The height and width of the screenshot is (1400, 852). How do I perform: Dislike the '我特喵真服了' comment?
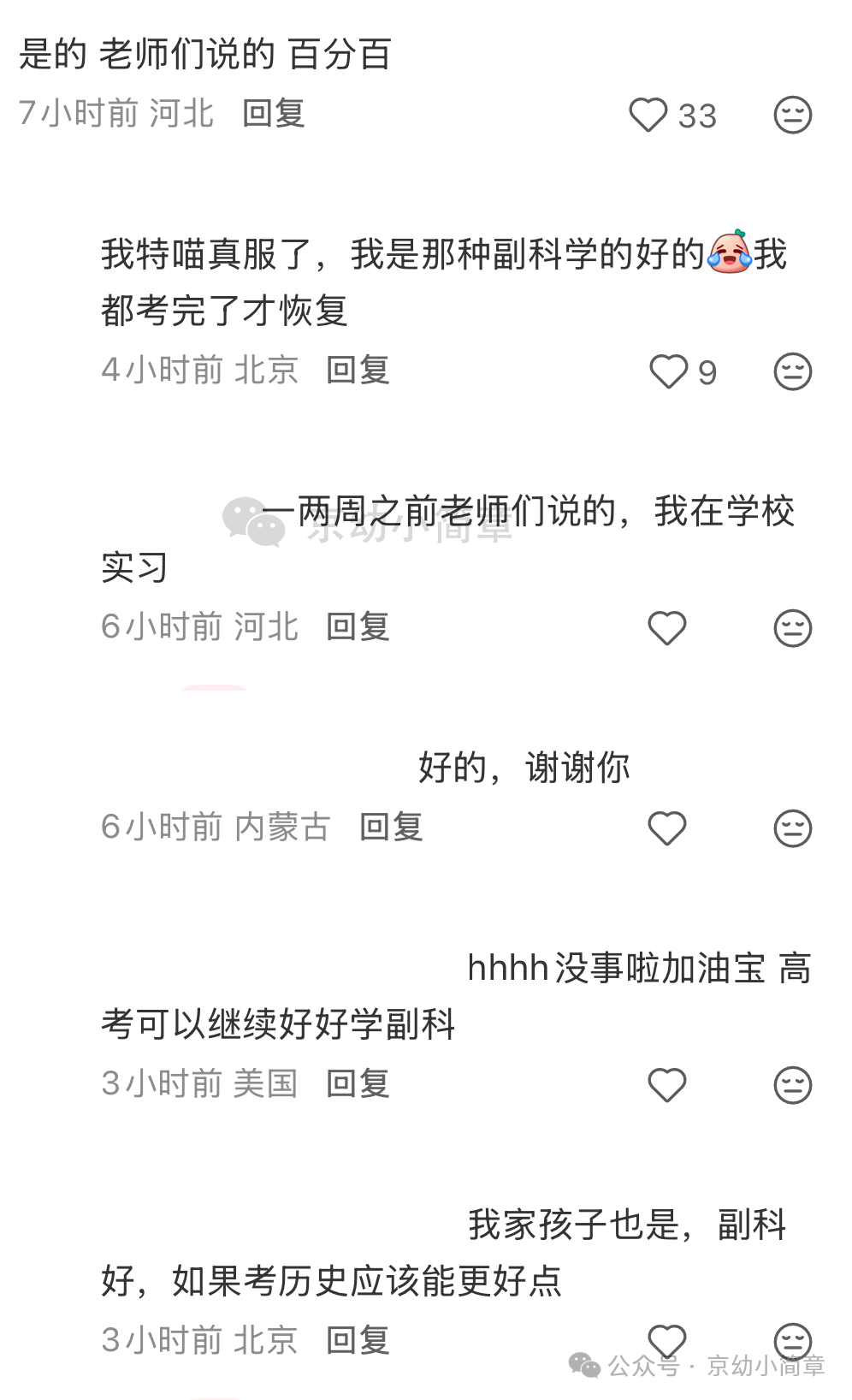[x=792, y=371]
